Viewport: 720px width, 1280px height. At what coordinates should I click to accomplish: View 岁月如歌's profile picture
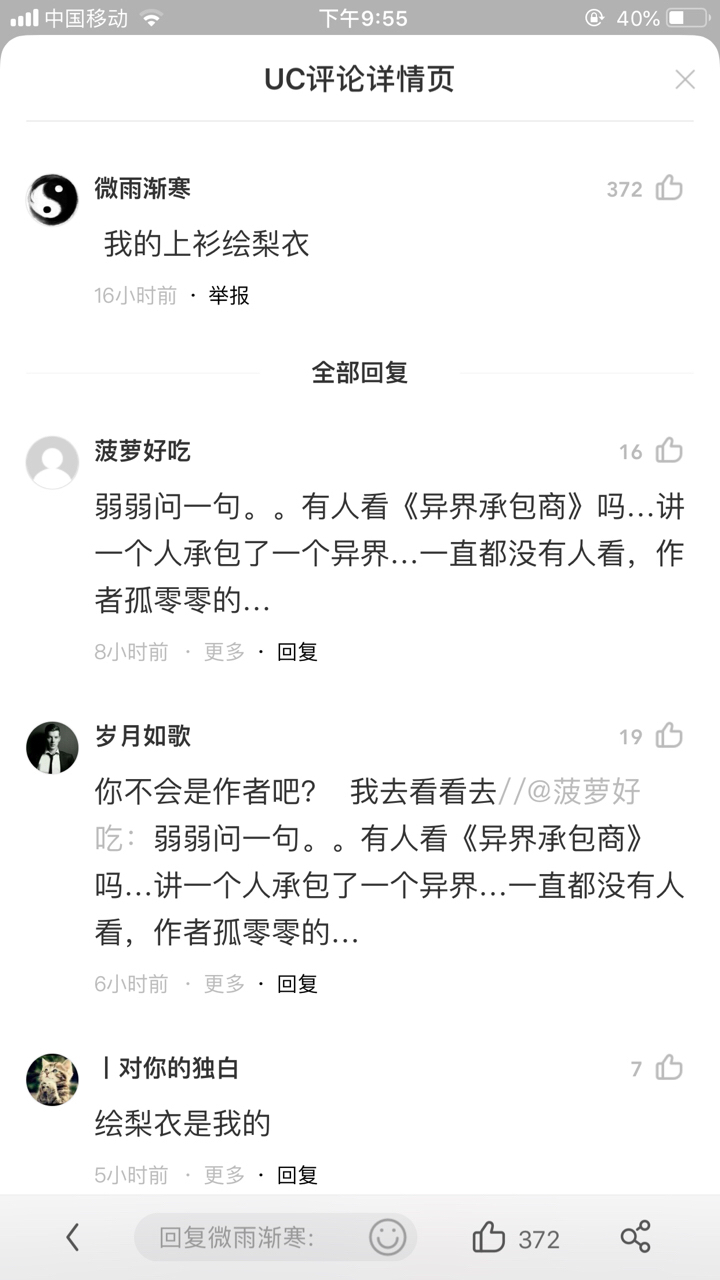[52, 747]
